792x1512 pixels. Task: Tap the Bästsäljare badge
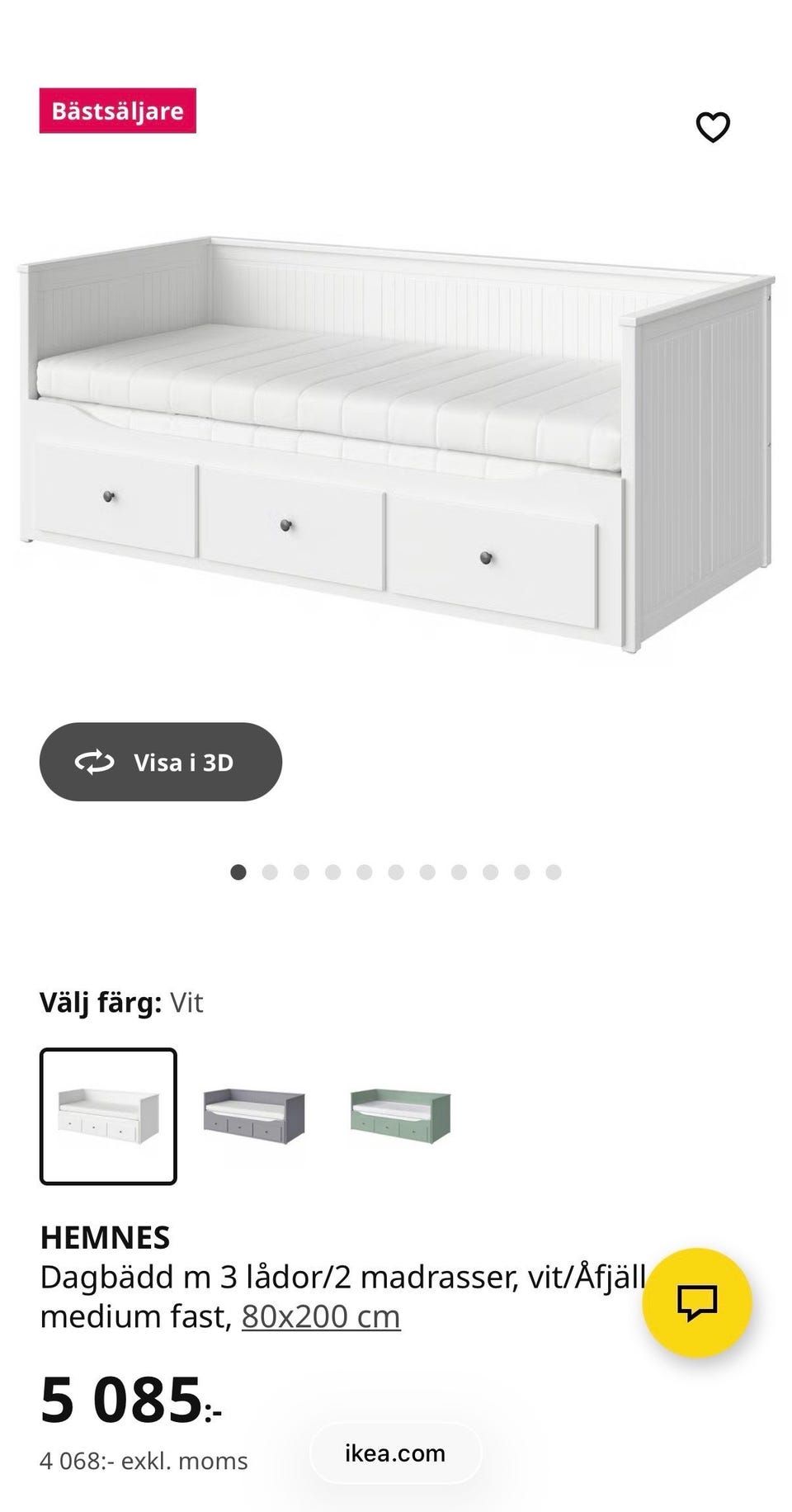point(120,111)
